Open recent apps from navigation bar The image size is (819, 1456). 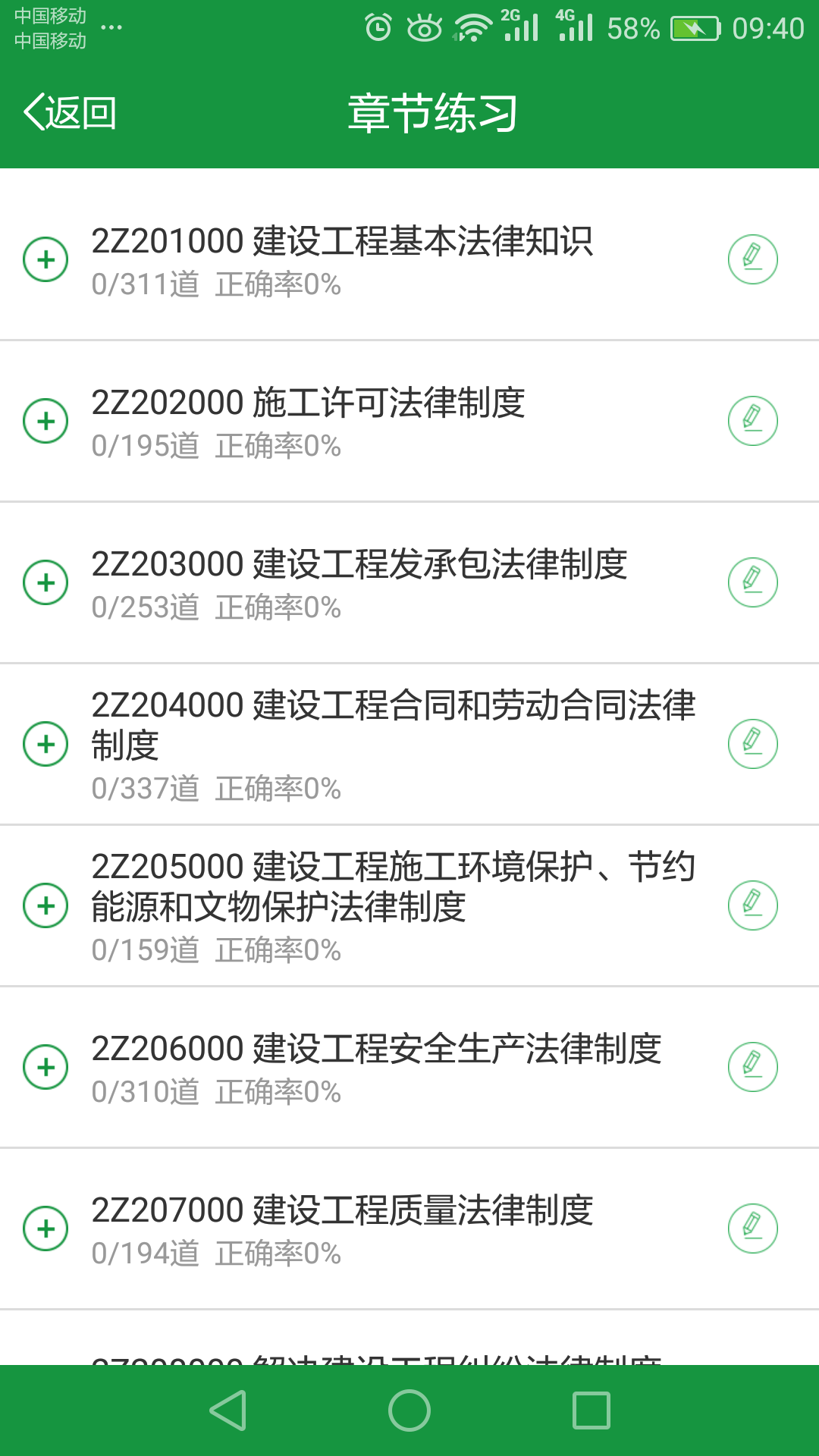[x=591, y=1410]
